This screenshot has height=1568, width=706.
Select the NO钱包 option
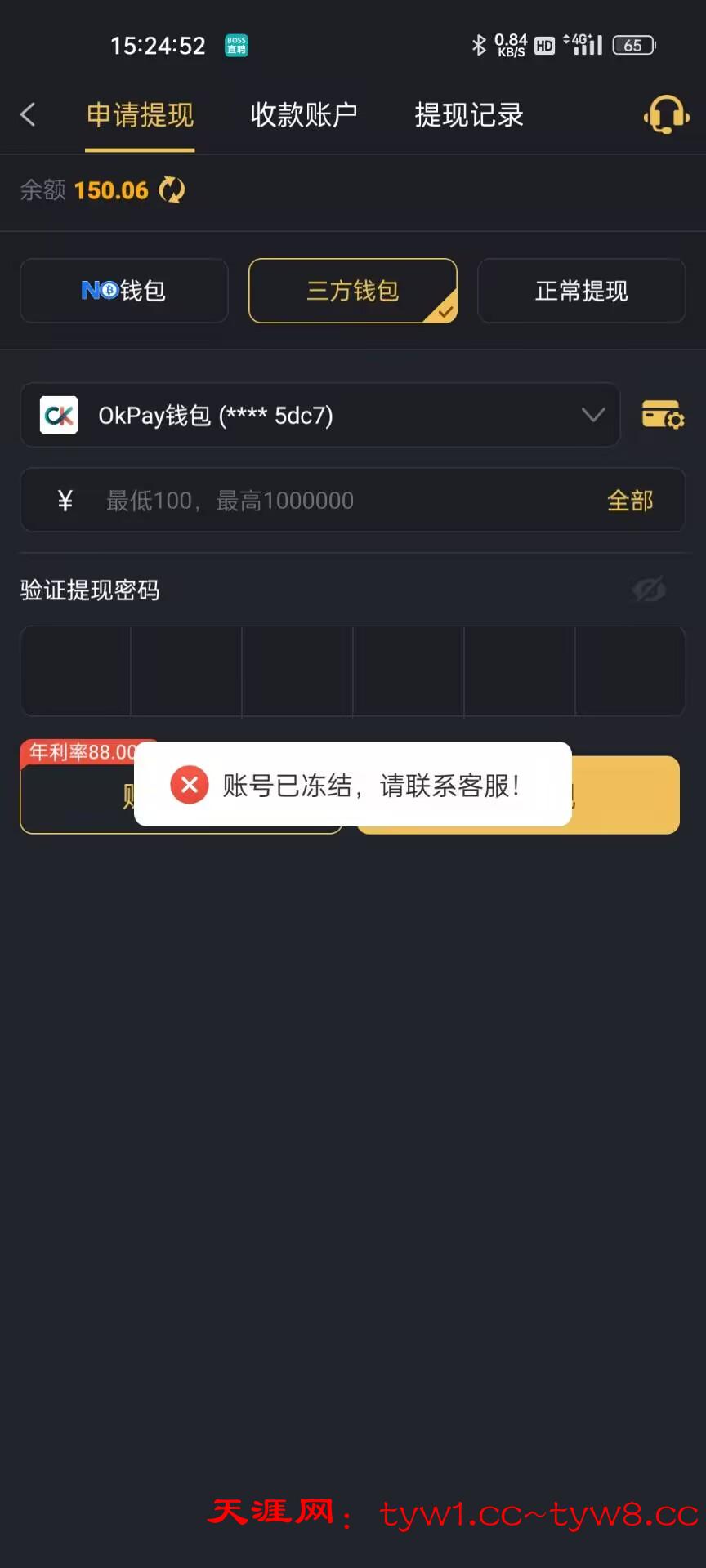point(124,291)
